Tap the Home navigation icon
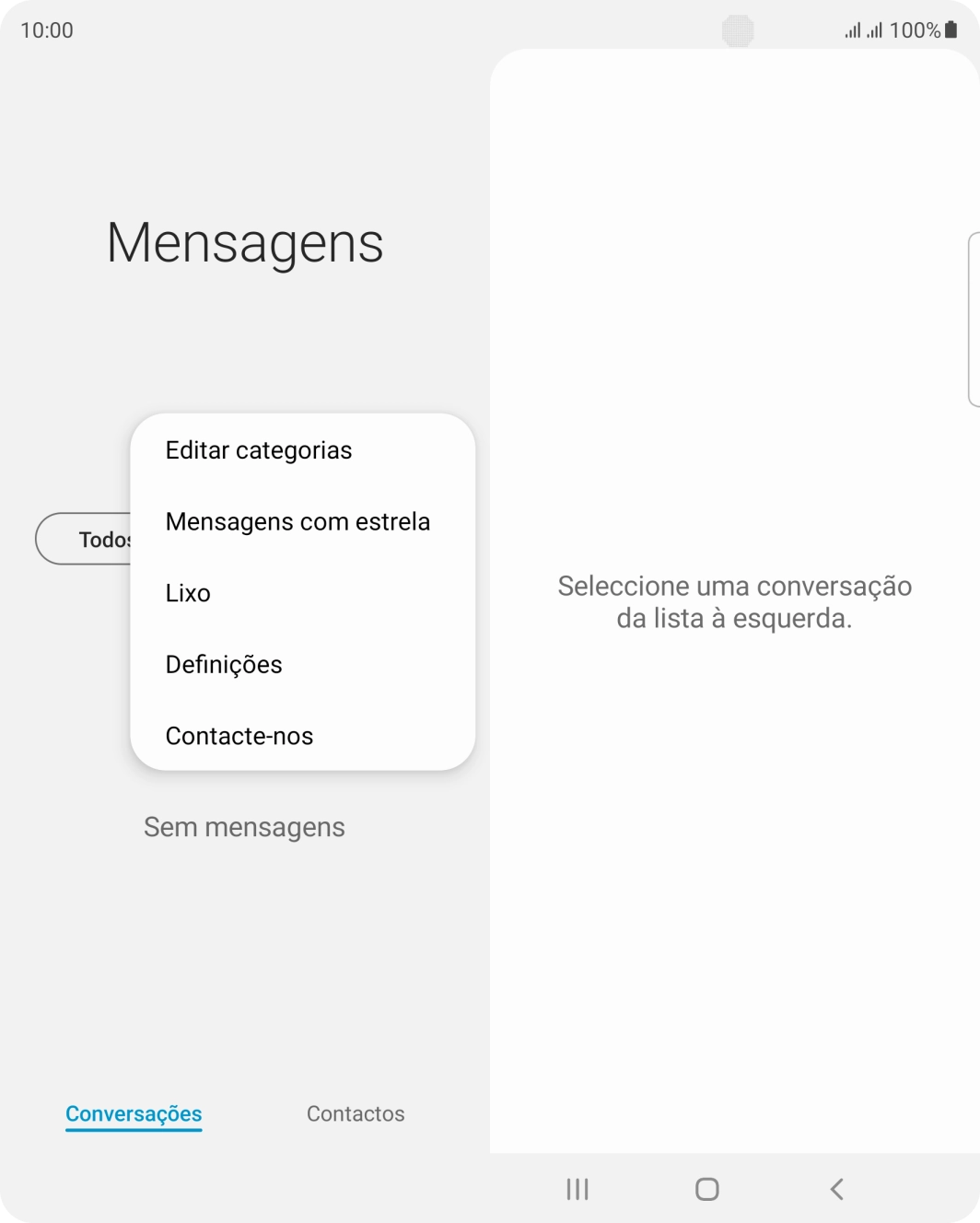The image size is (980, 1223). coord(706,1189)
